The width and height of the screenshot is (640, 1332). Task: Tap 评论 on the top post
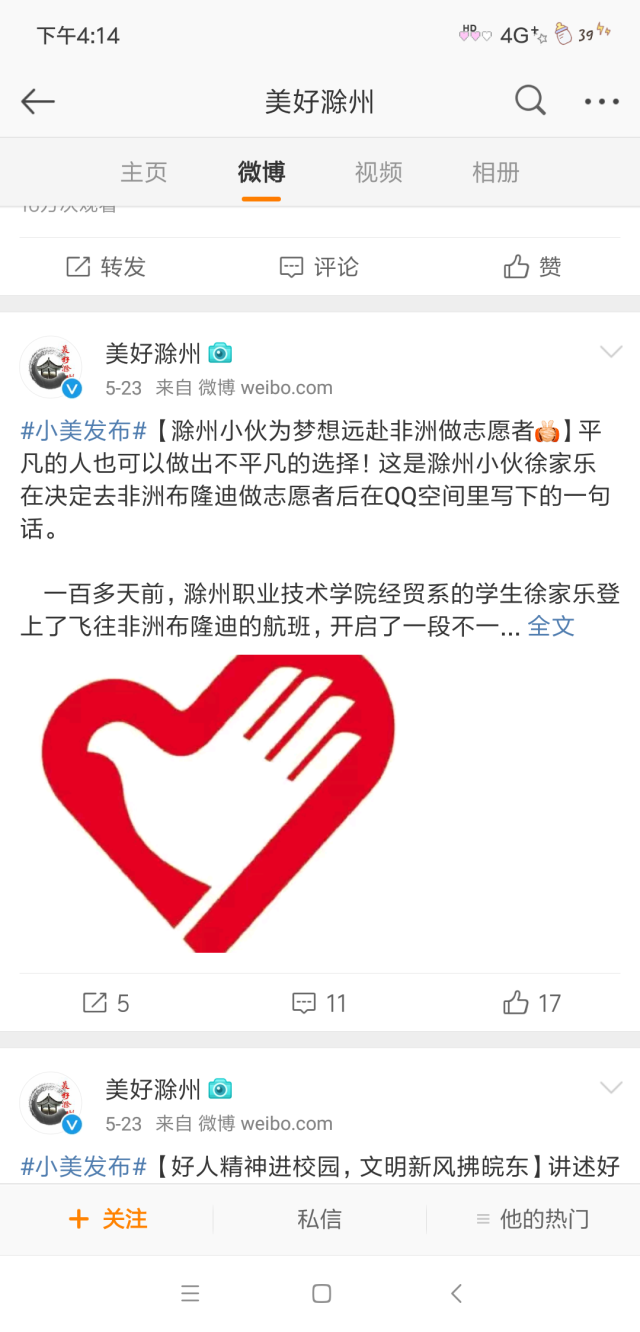click(x=319, y=267)
